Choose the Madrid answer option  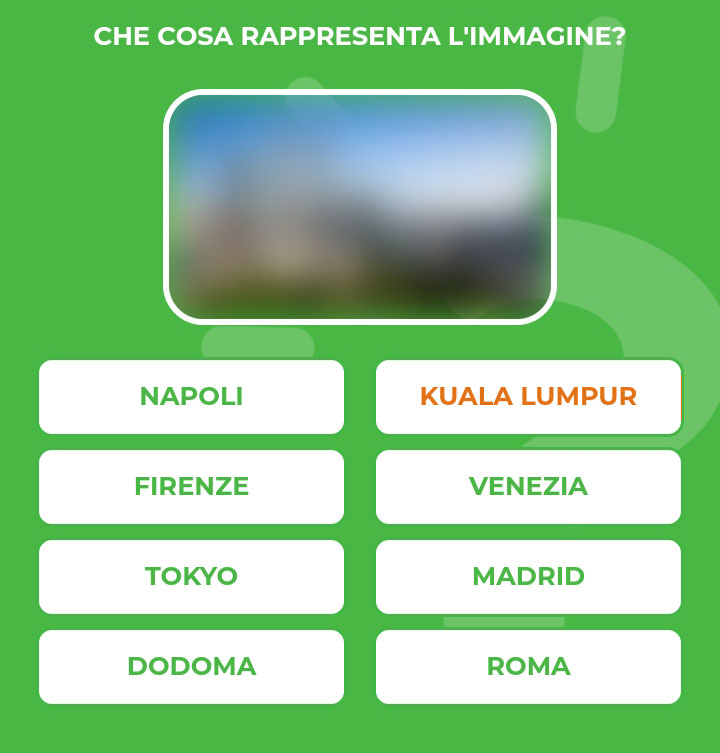tap(528, 577)
